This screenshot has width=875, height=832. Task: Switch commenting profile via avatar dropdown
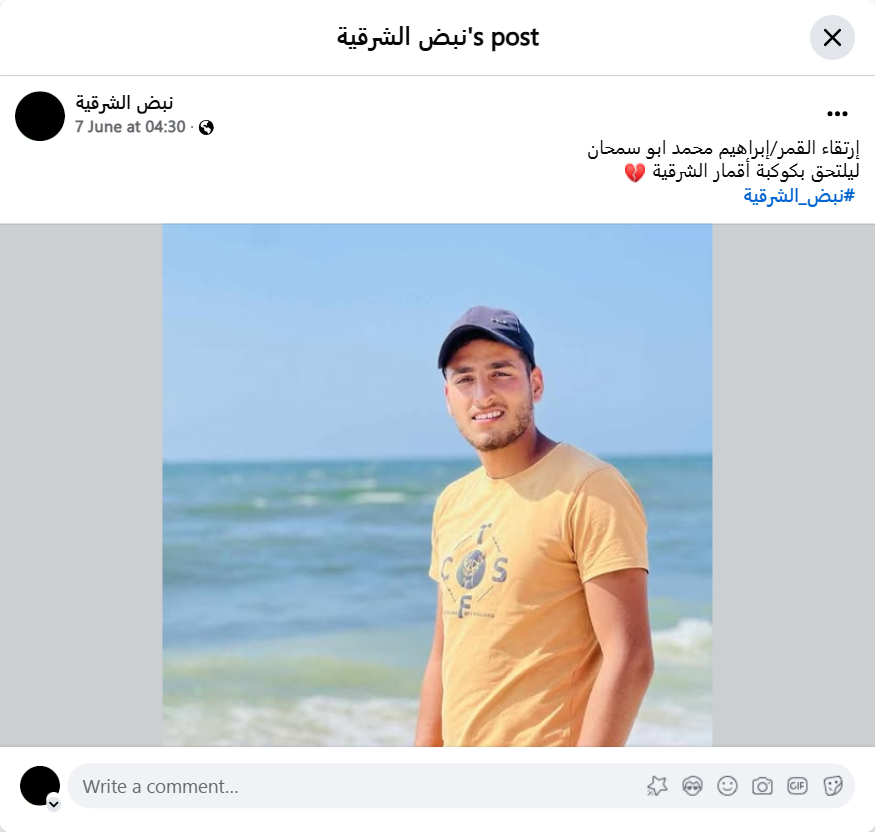click(53, 803)
